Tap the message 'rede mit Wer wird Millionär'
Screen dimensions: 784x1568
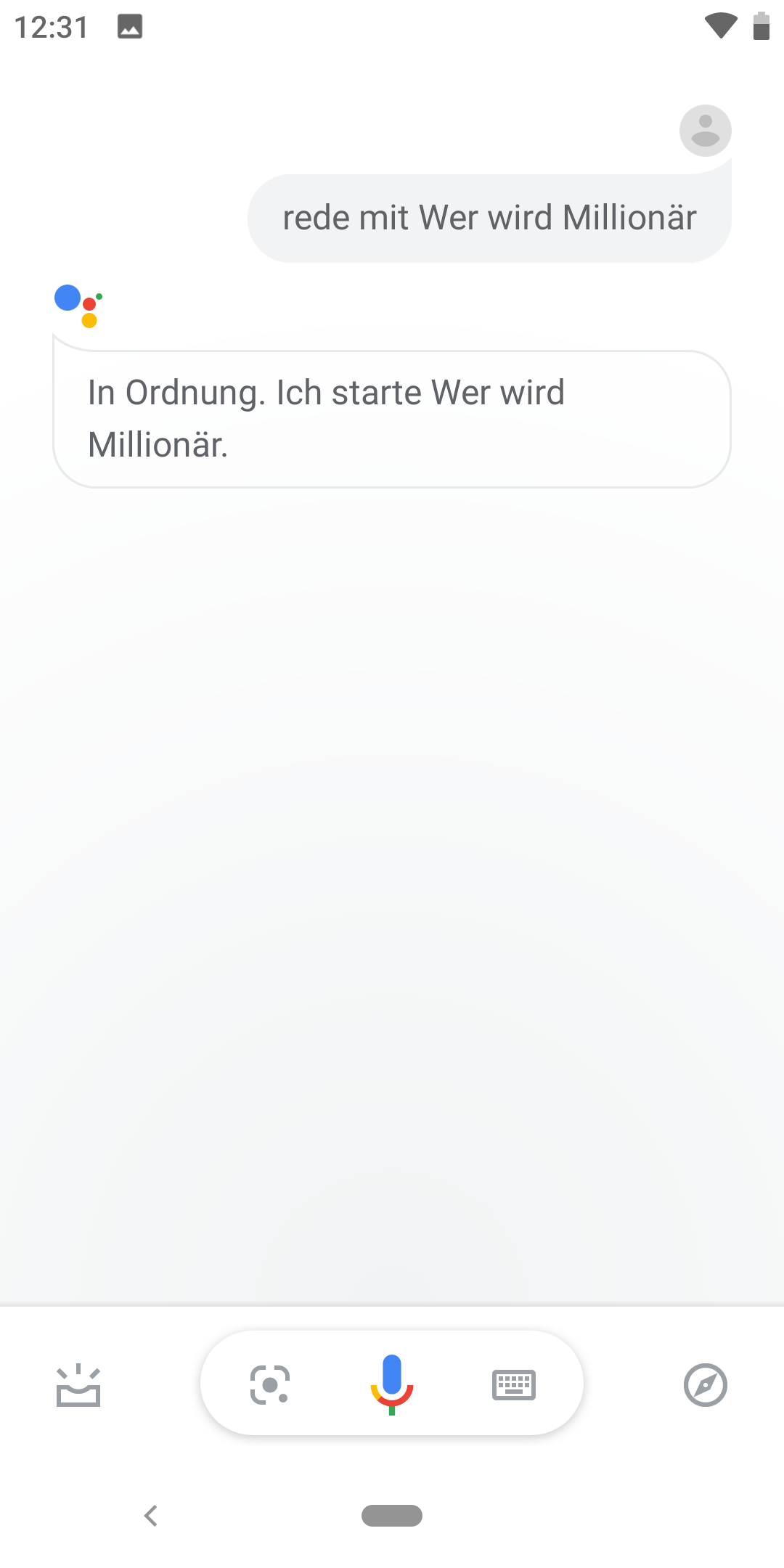coord(489,218)
